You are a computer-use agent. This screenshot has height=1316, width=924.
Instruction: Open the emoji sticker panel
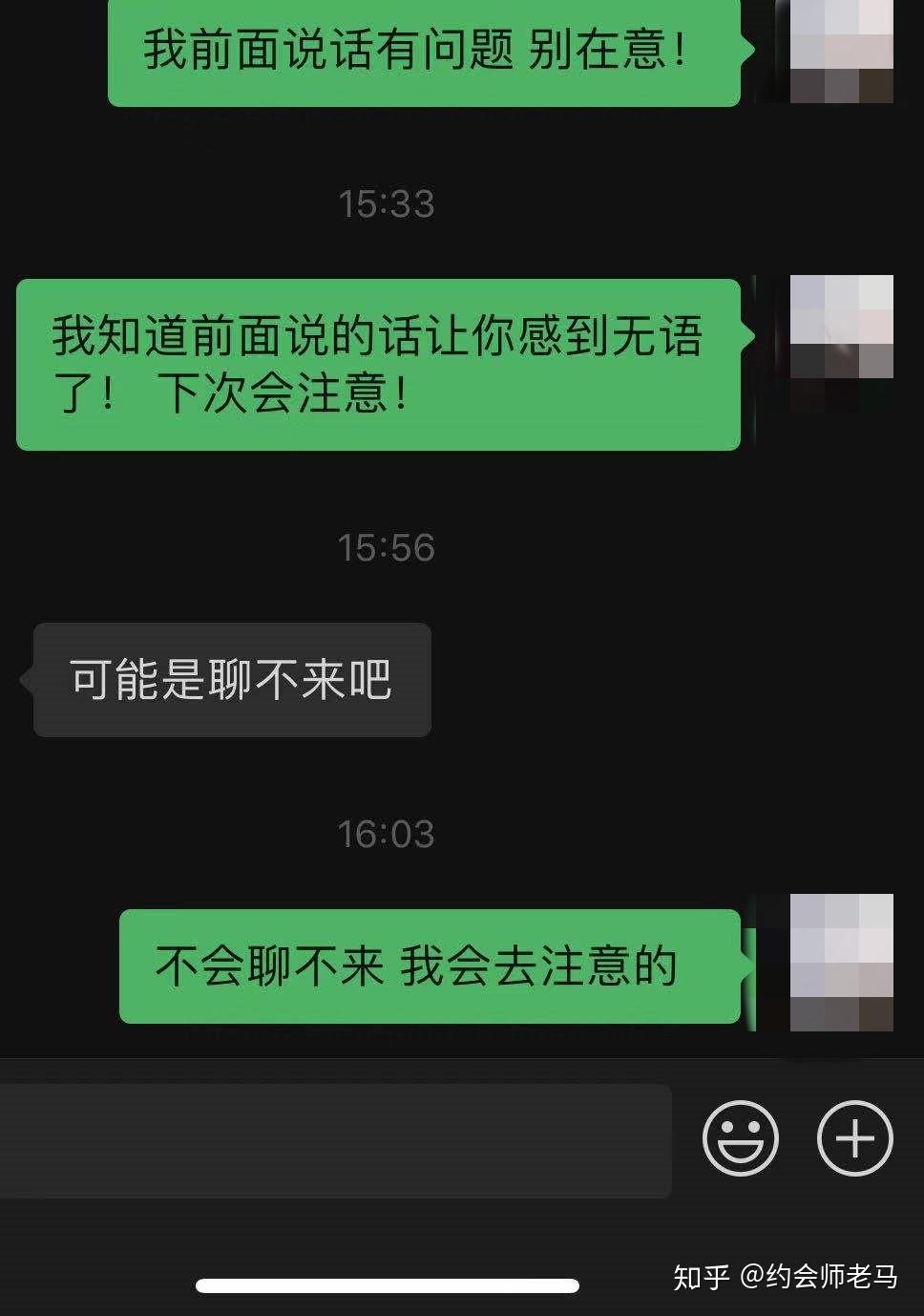point(740,1138)
